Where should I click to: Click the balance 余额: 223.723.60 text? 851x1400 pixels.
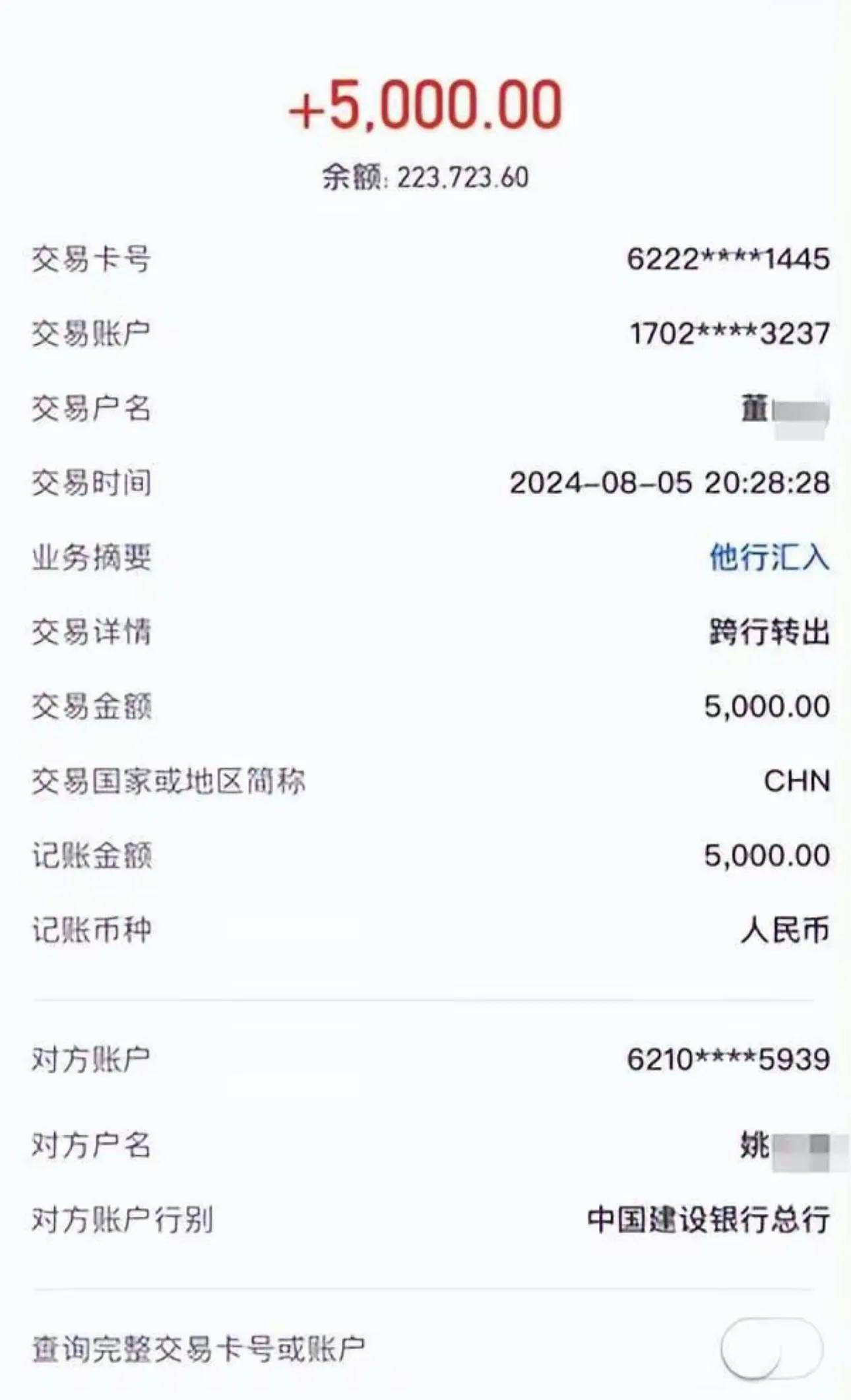(425, 175)
